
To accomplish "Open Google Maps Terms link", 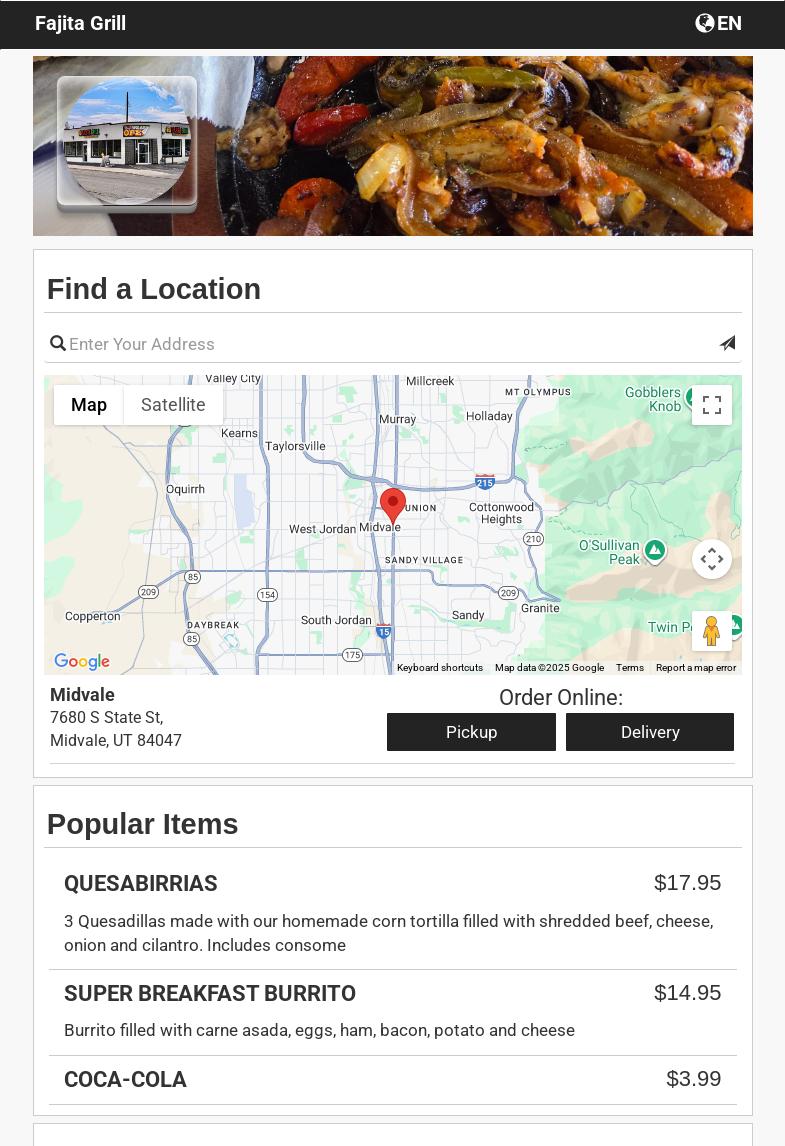I will [629, 668].
